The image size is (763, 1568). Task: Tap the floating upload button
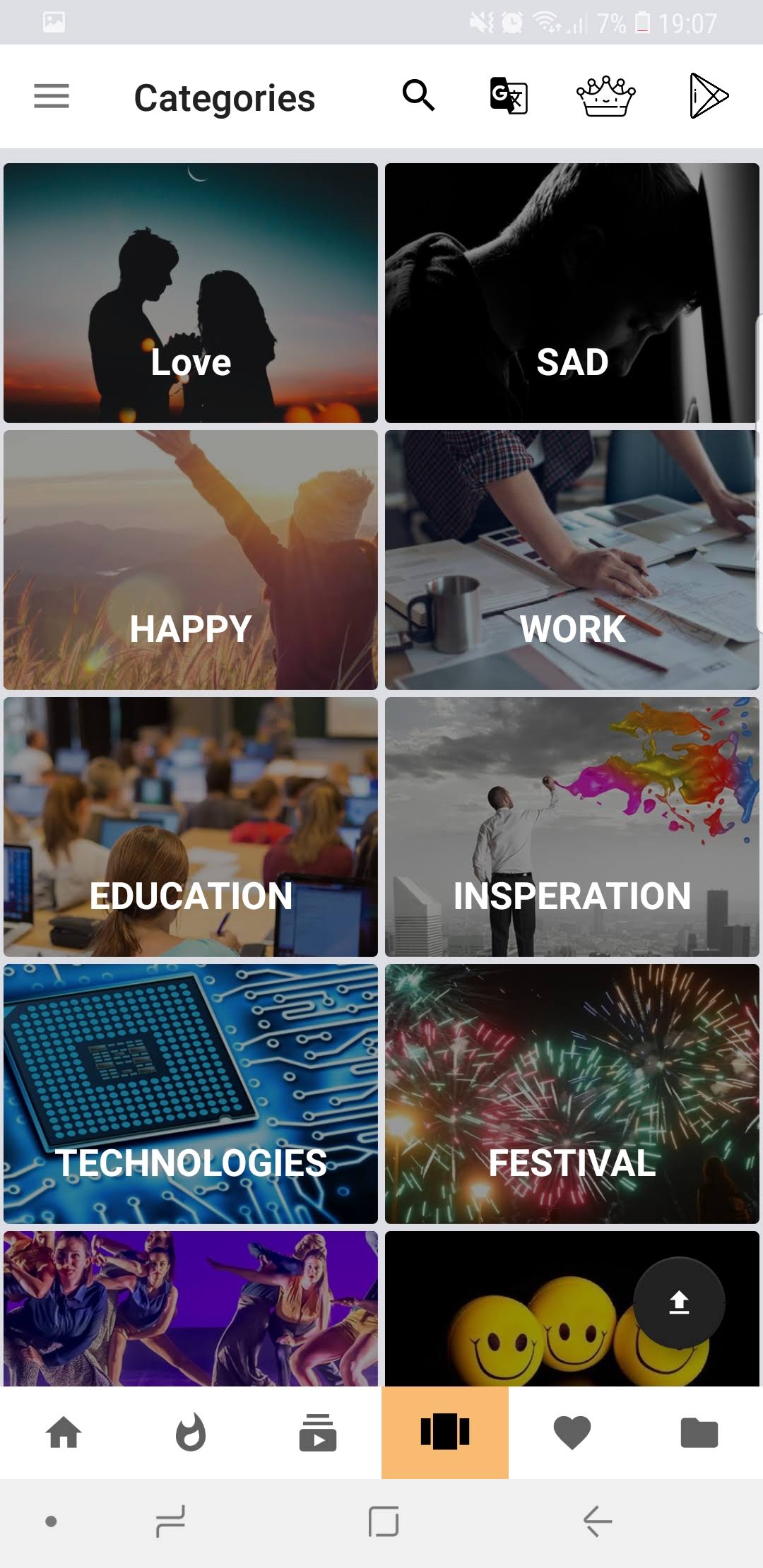pyautogui.click(x=679, y=1302)
